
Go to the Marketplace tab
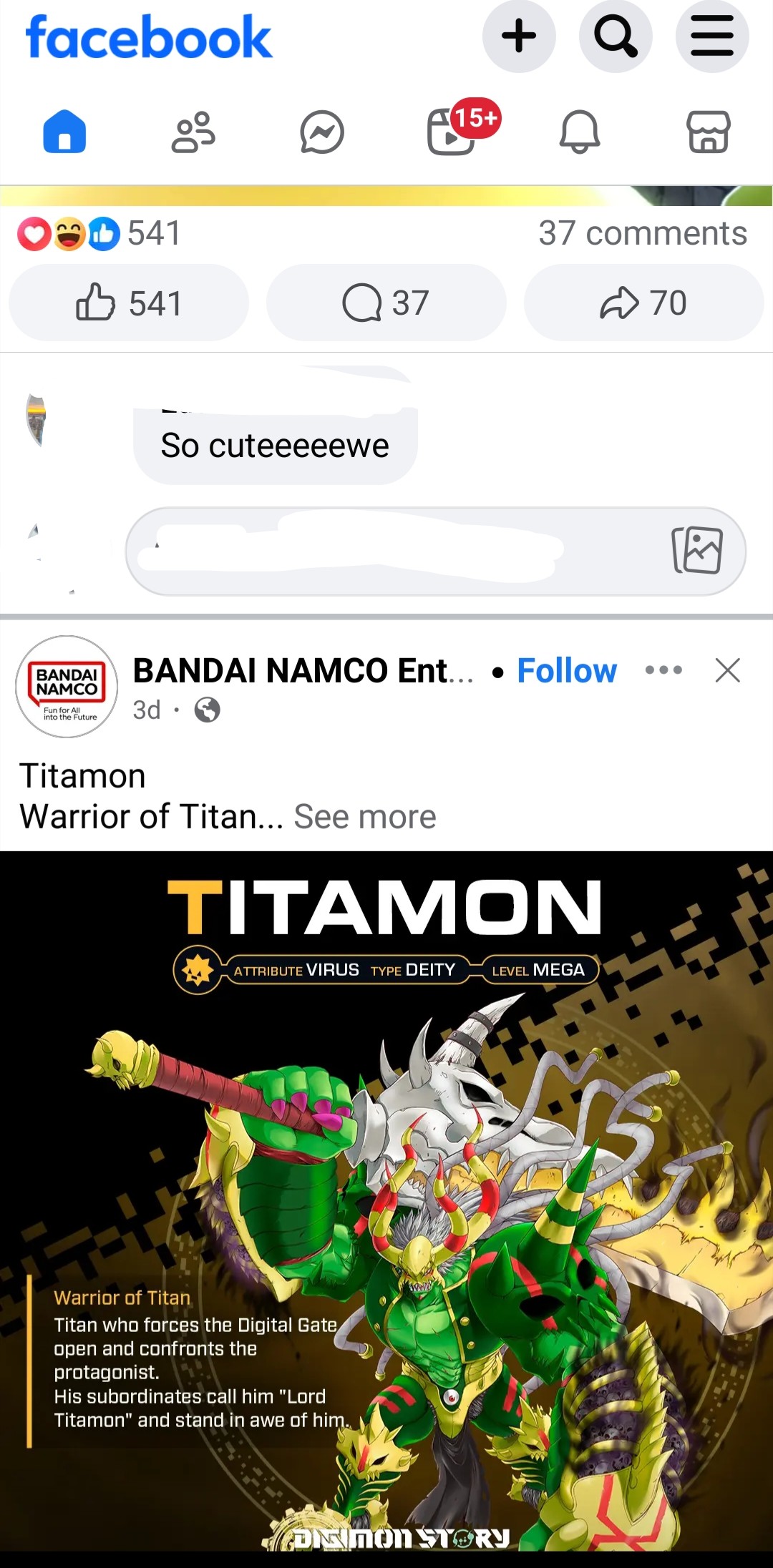[709, 132]
